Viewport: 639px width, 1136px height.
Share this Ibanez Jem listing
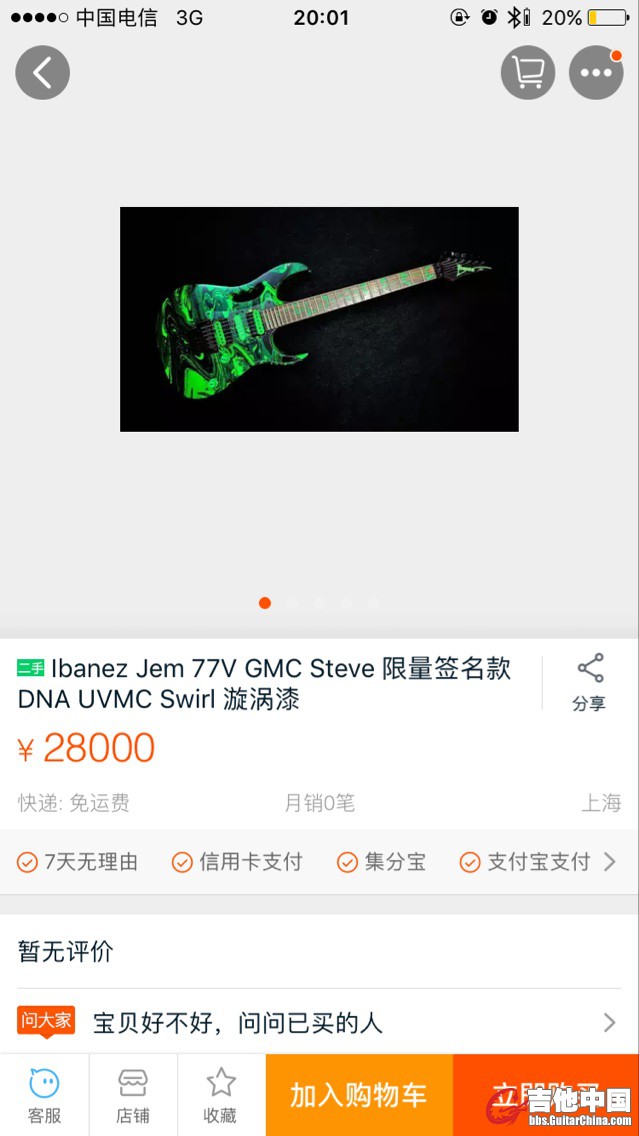coord(589,682)
